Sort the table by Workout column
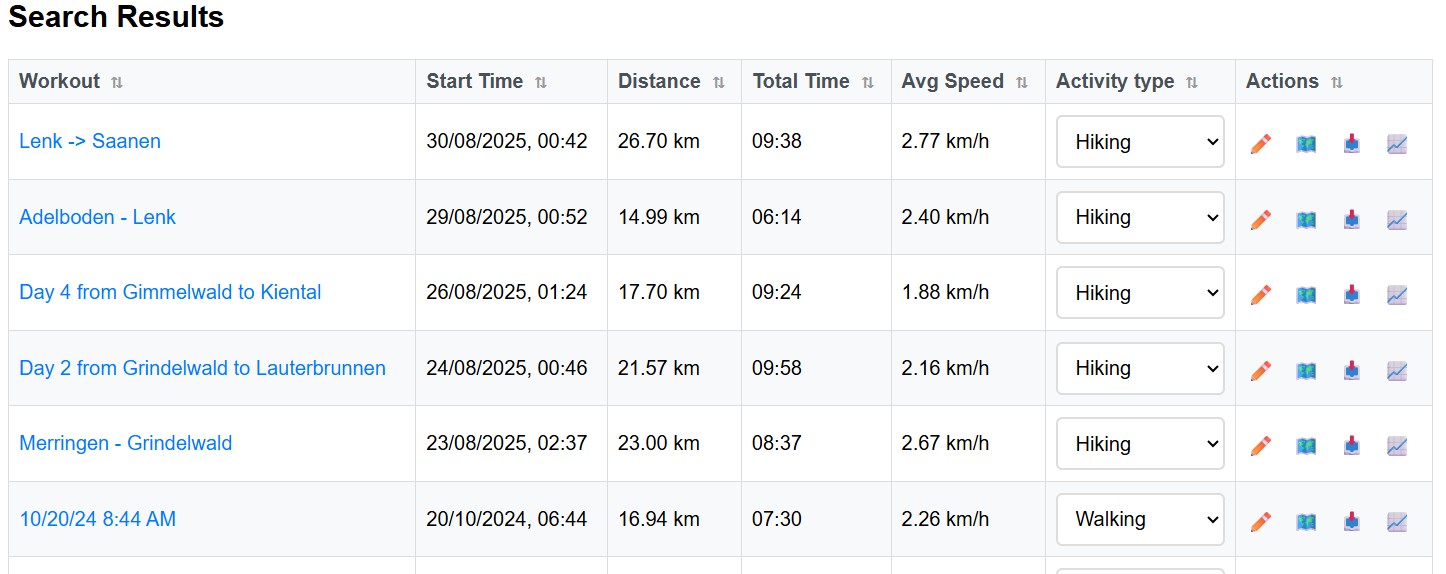 click(x=117, y=82)
